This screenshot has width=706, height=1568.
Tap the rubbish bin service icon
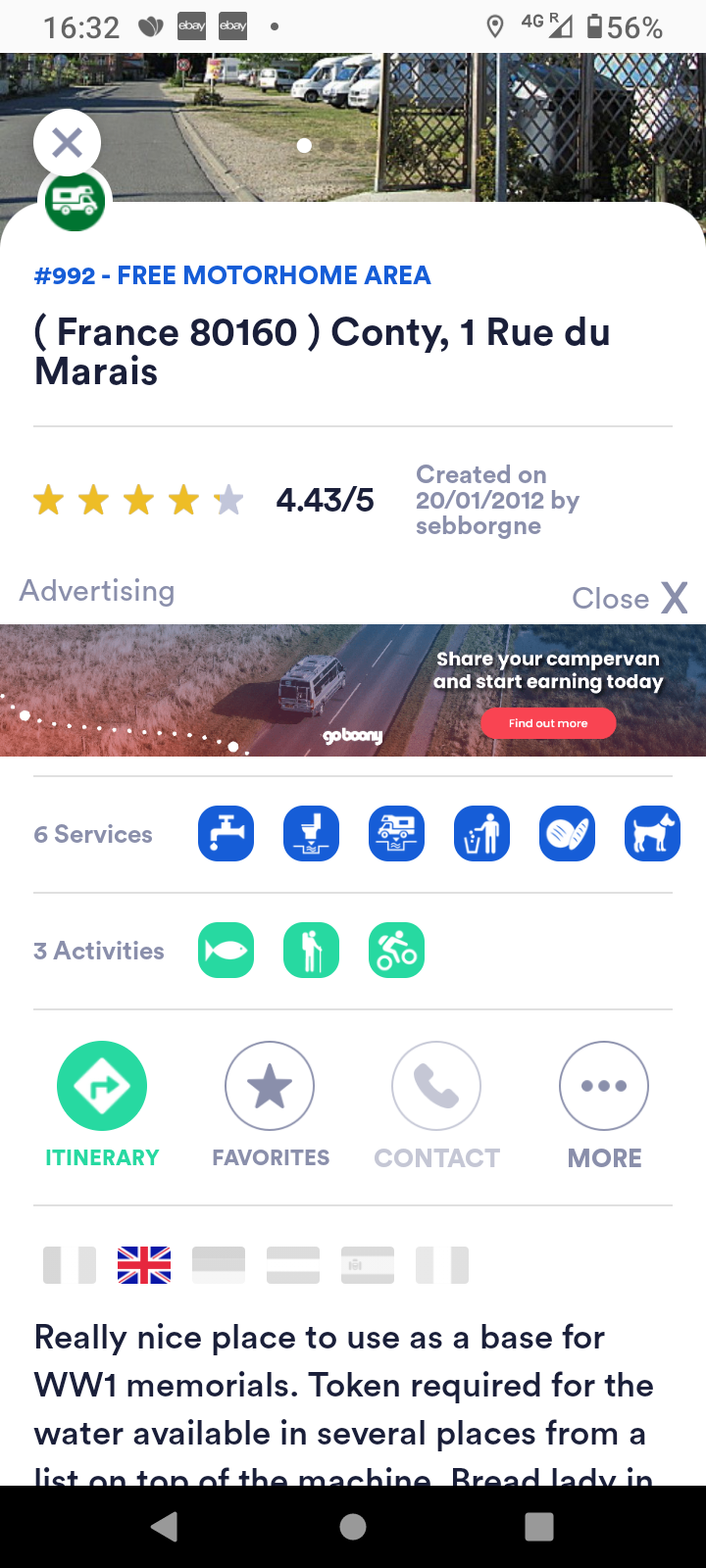click(481, 834)
